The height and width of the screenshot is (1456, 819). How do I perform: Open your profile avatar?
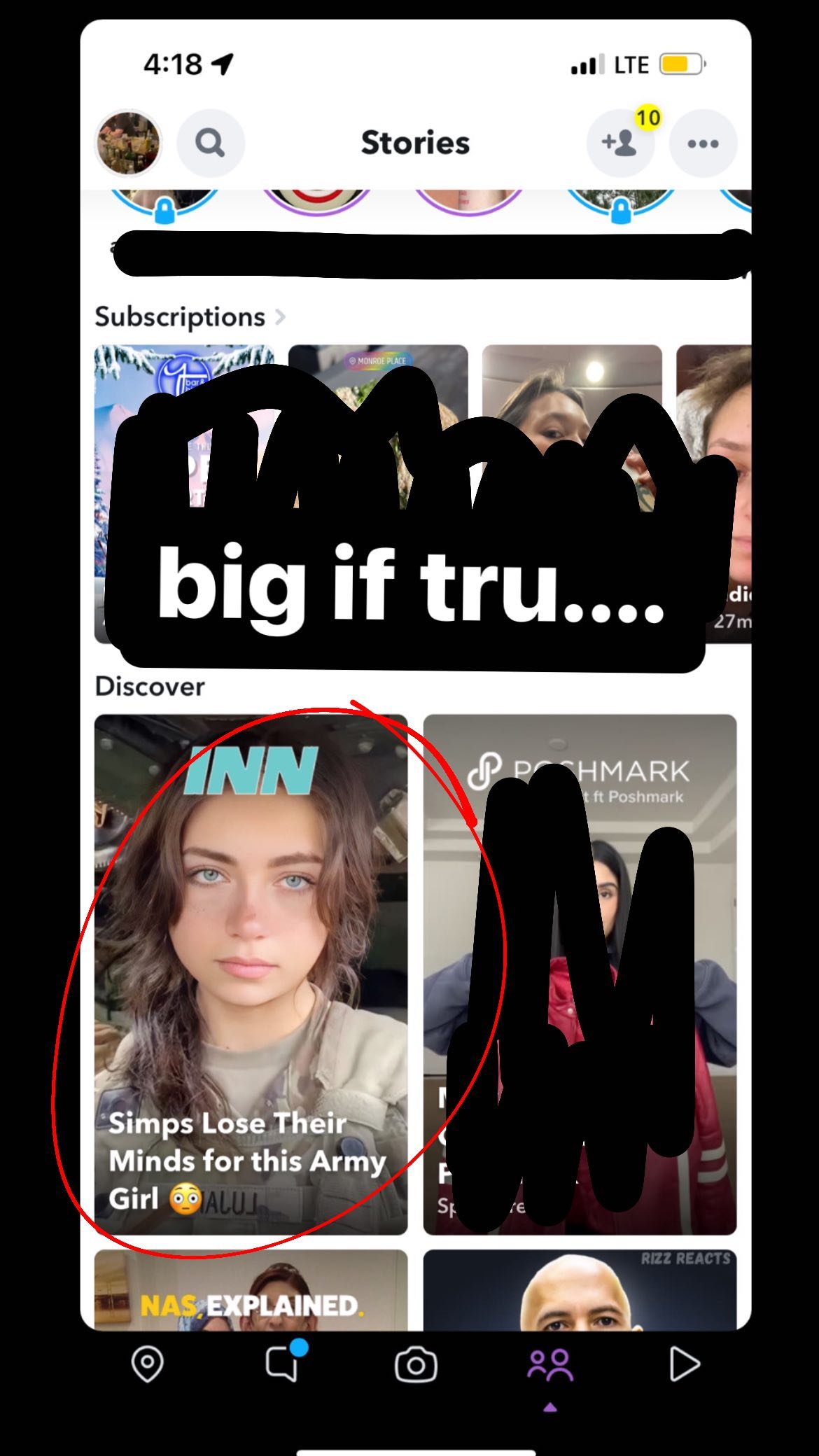click(128, 143)
